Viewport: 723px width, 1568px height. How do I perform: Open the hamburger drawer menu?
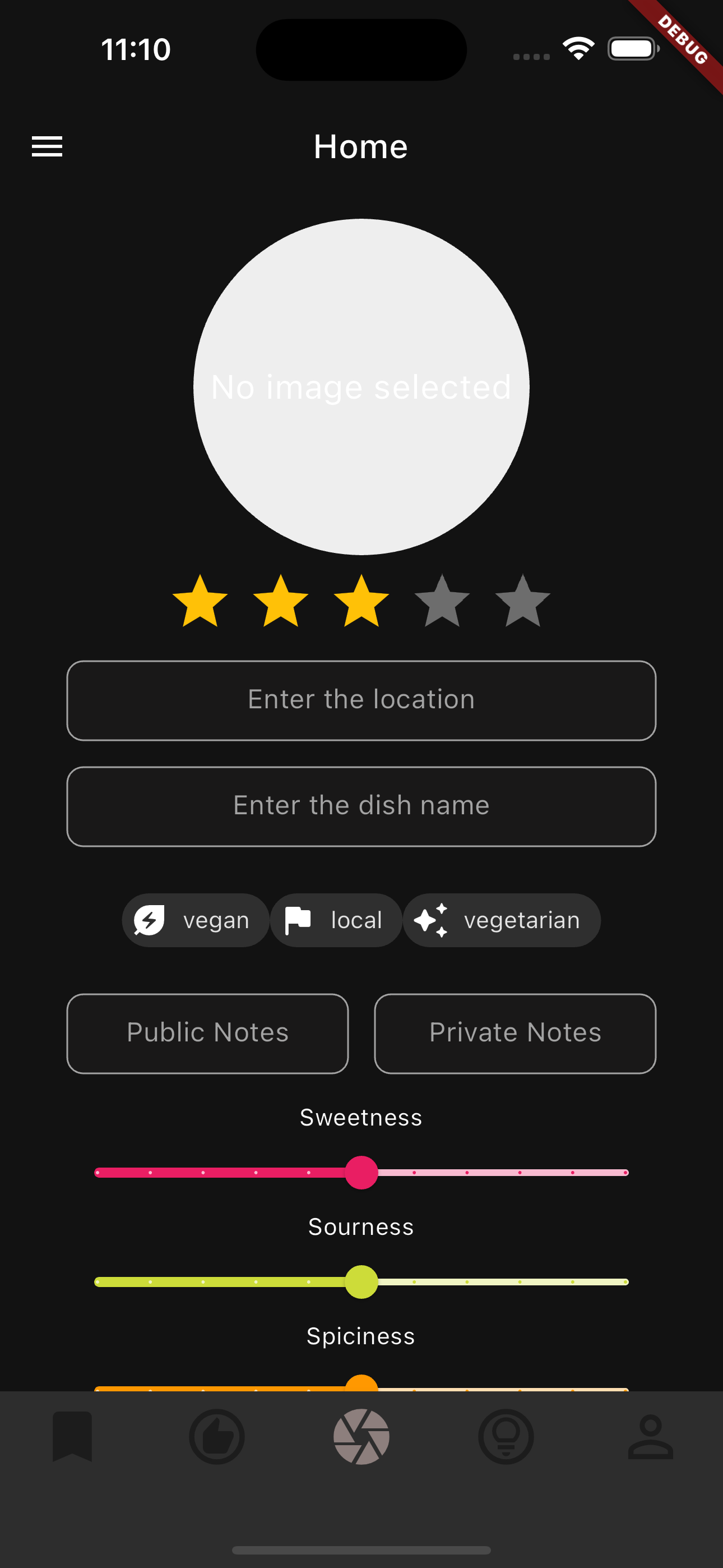[47, 147]
